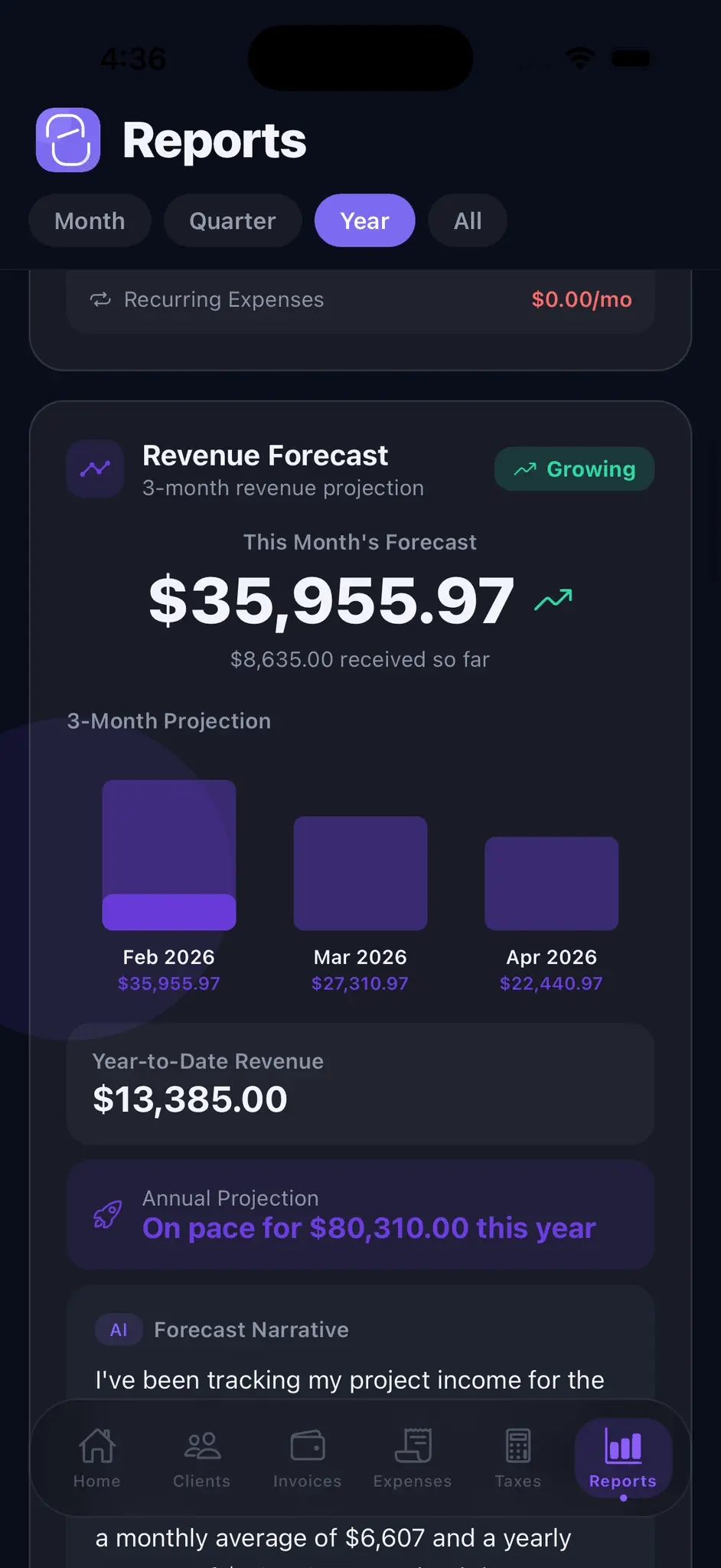Switch to the Month period filter
Screen dimensions: 721x1568
[90, 220]
